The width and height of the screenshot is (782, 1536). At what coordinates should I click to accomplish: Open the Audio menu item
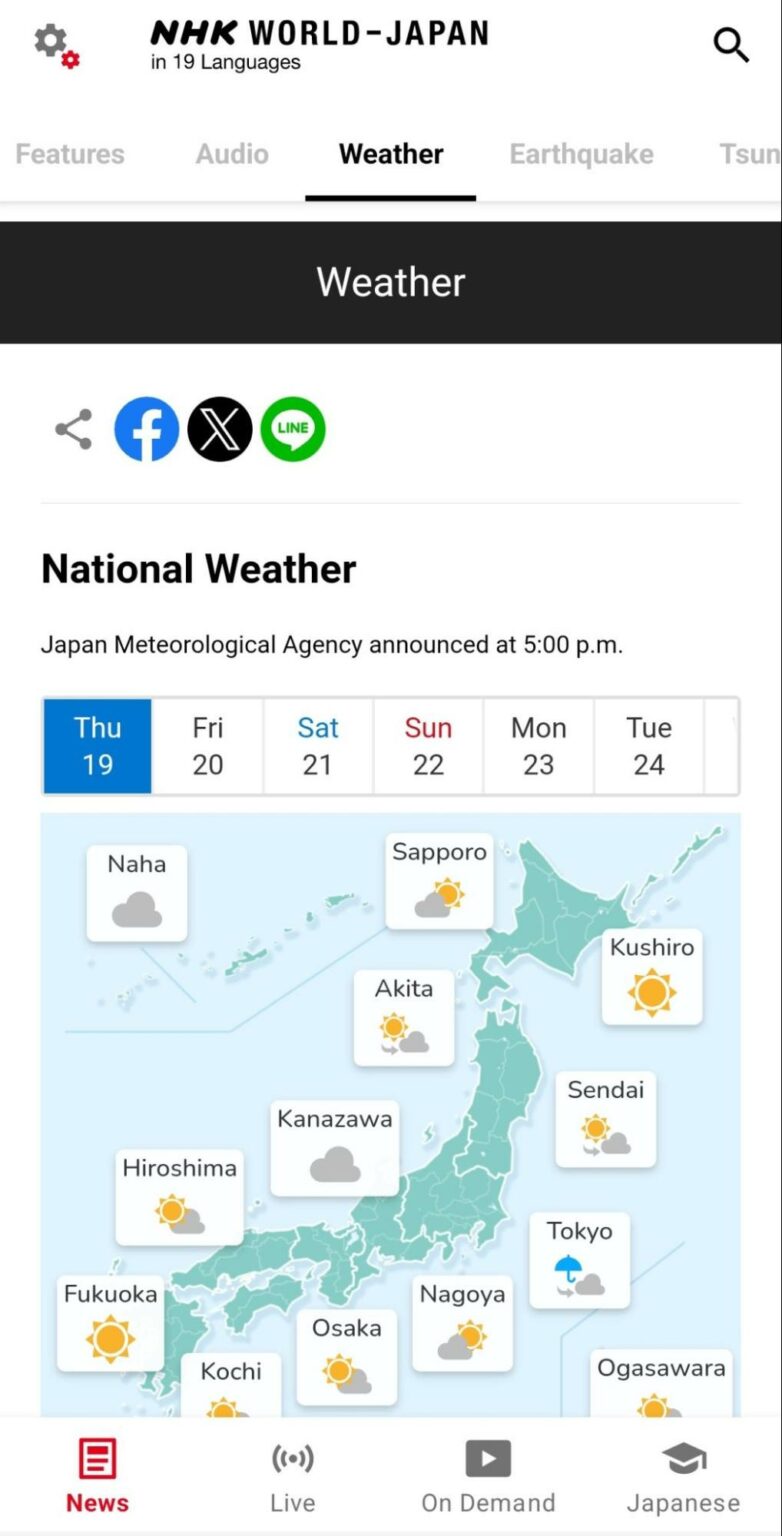[x=231, y=154]
